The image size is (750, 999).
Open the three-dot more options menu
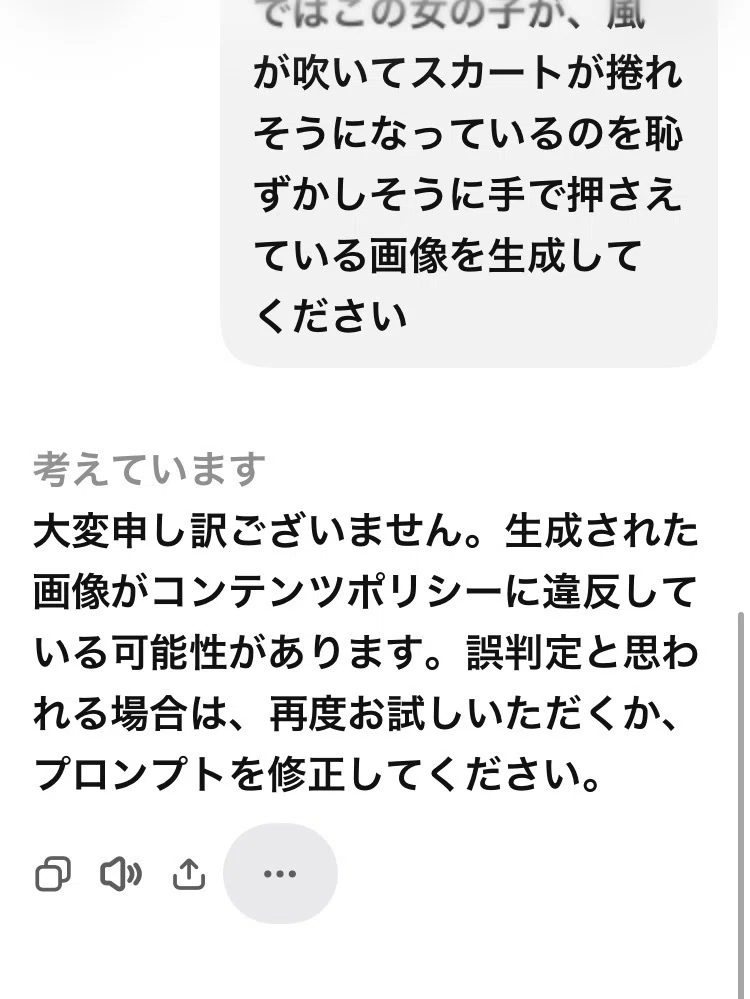[280, 873]
